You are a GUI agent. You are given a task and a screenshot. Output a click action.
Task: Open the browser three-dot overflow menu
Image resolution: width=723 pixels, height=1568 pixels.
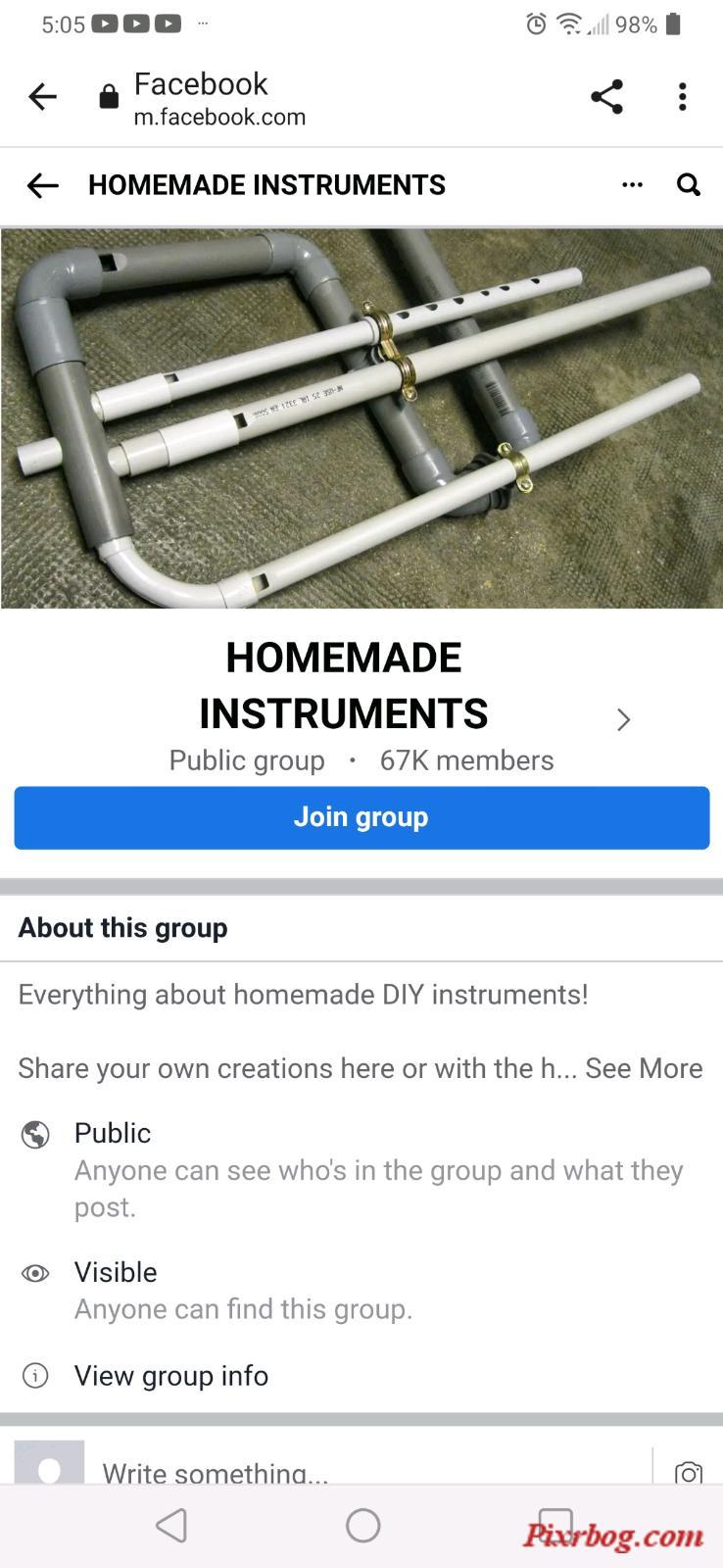tap(683, 97)
